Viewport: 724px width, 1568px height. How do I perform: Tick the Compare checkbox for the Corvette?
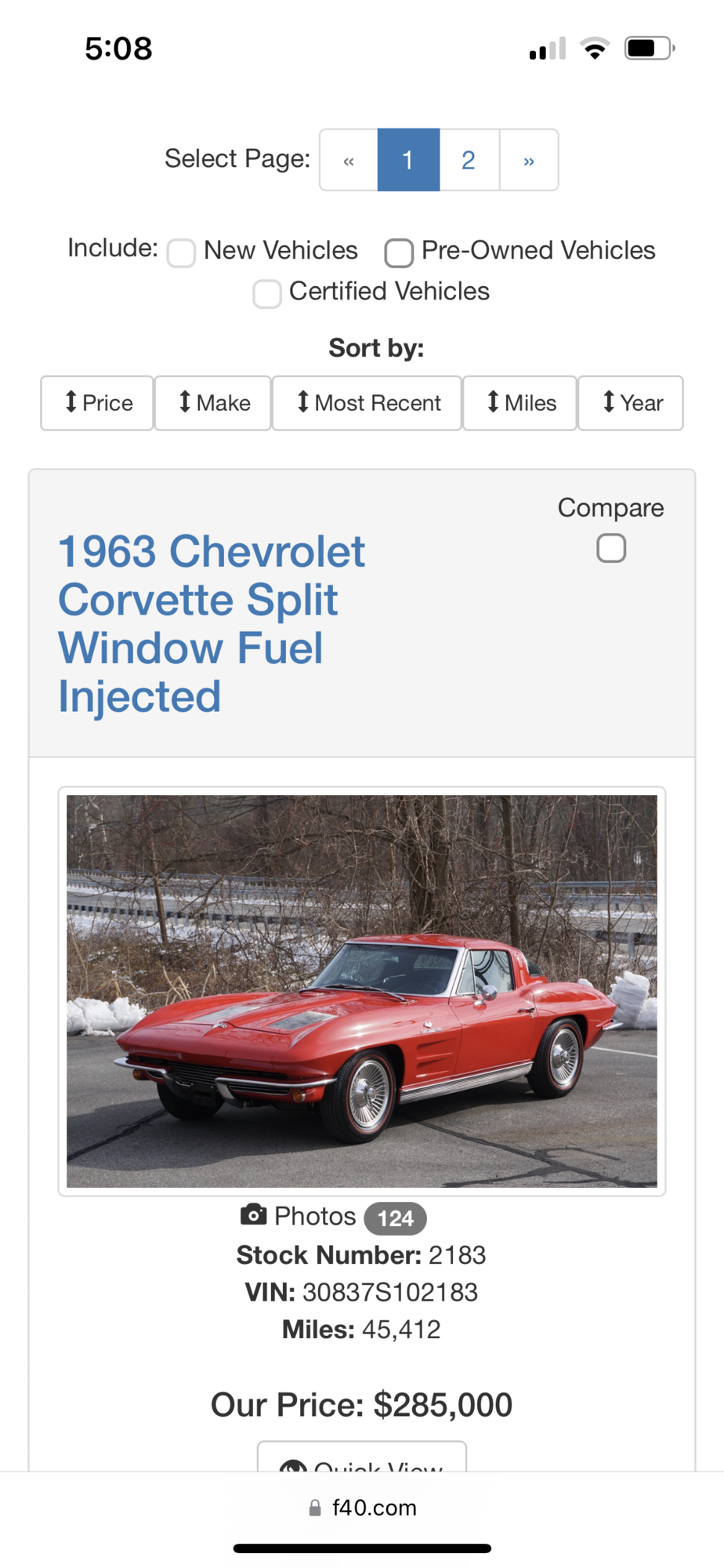(611, 548)
